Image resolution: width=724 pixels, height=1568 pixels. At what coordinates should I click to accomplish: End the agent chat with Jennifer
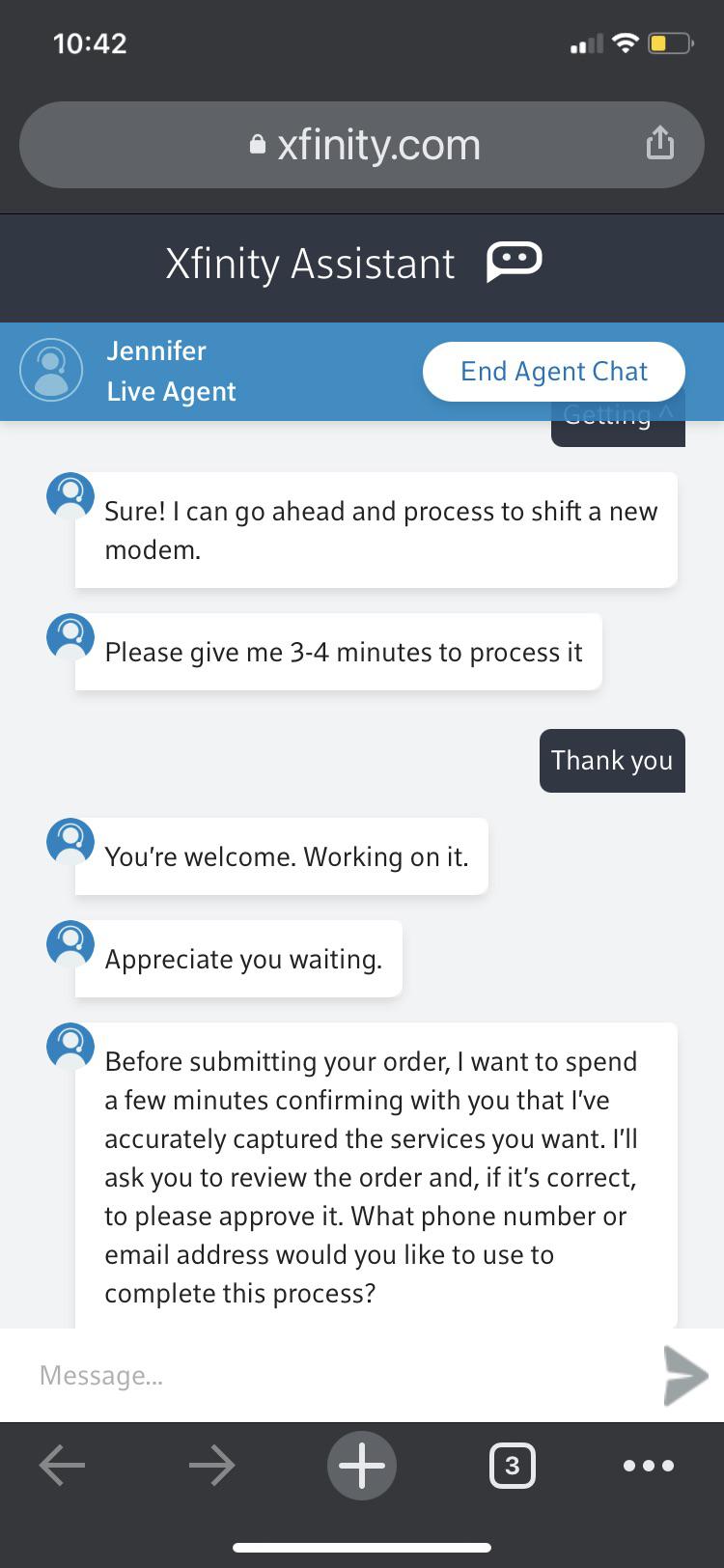coord(553,372)
